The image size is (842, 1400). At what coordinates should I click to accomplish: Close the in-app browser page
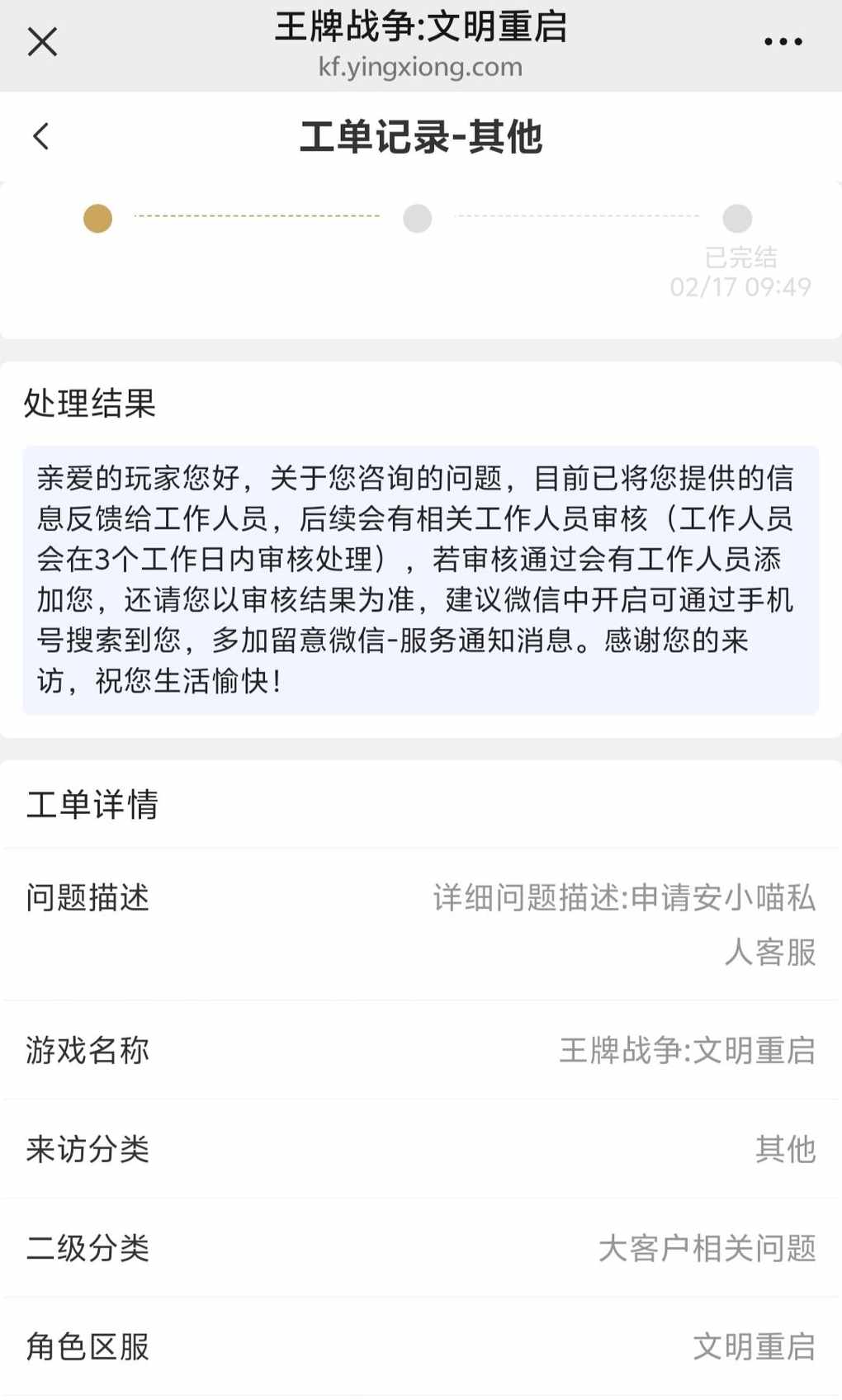pyautogui.click(x=42, y=41)
